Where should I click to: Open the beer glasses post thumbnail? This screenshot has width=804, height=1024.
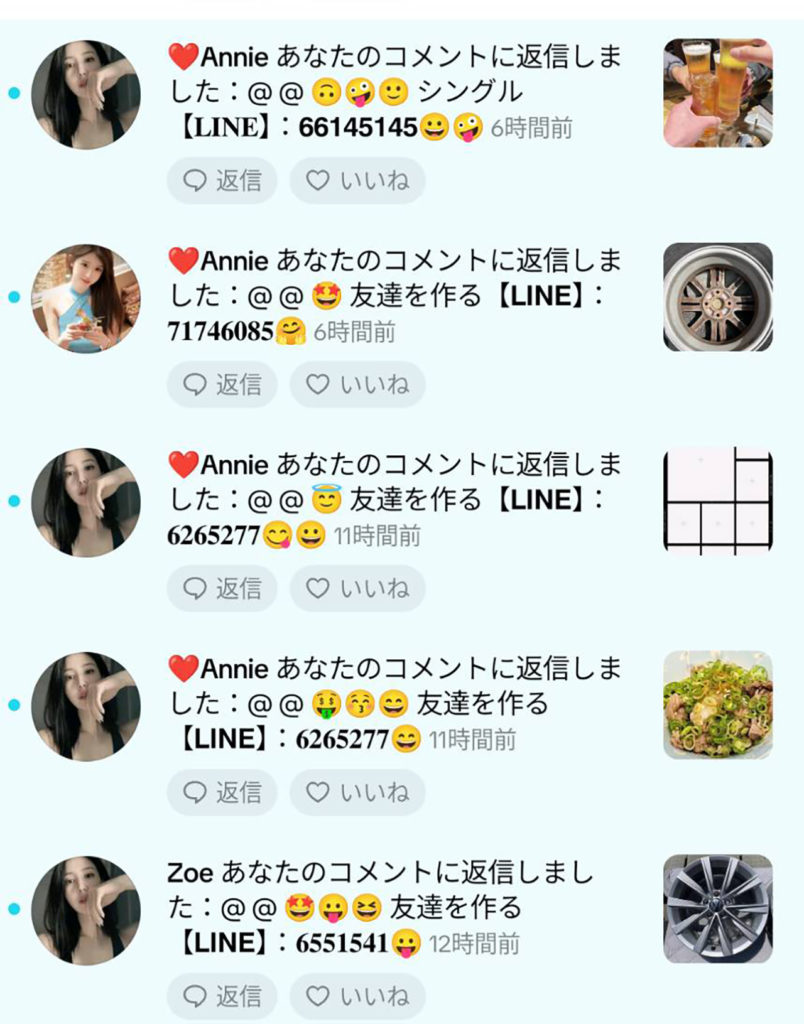[717, 93]
